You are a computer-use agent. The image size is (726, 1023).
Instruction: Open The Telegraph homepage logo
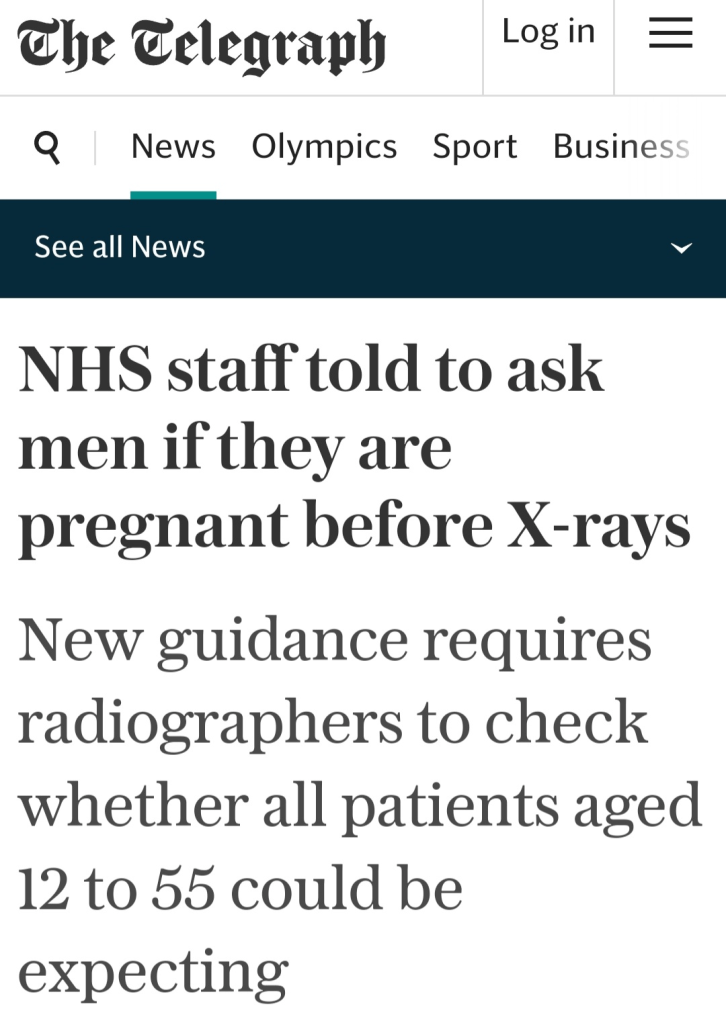(201, 46)
